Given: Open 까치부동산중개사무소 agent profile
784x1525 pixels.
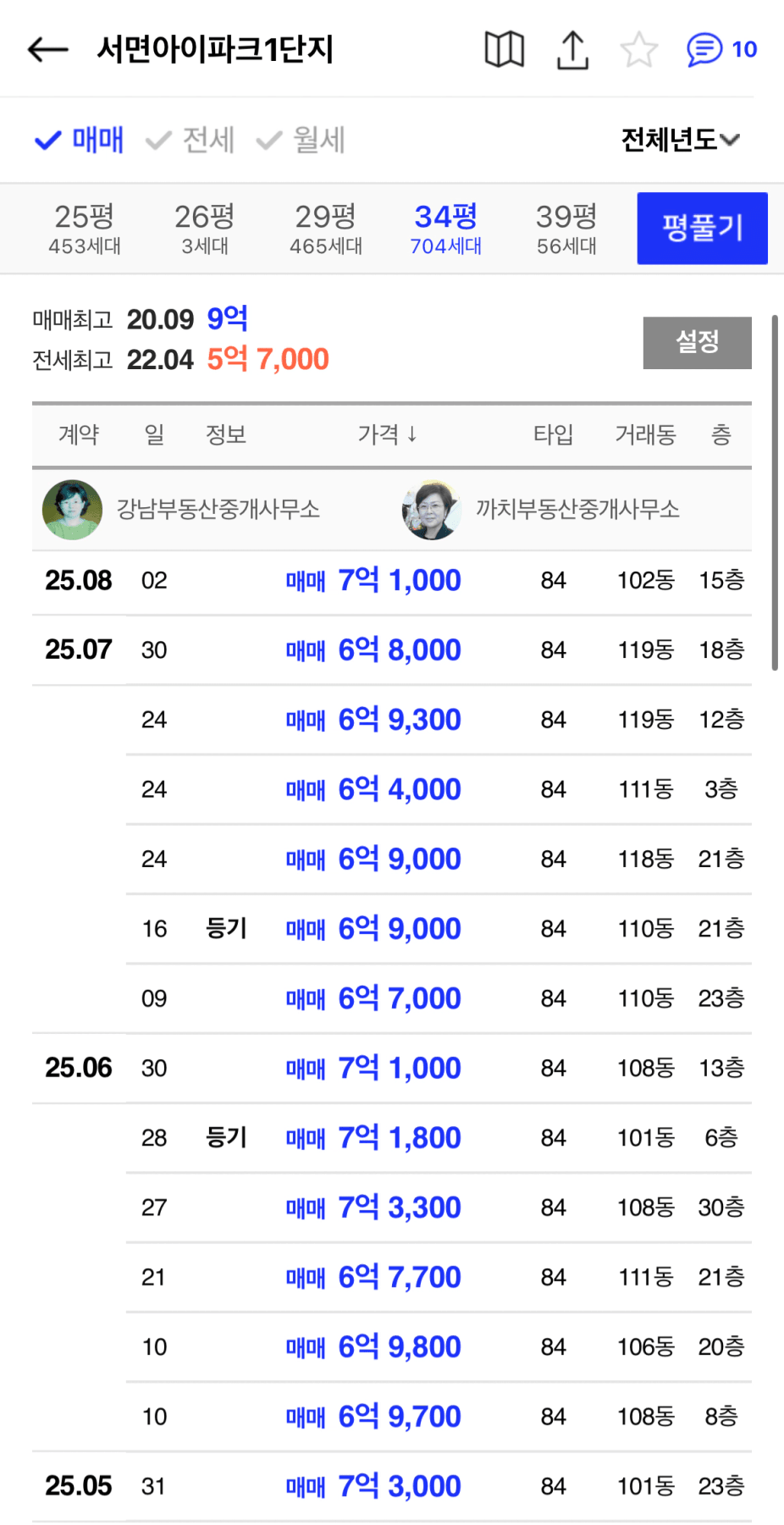Looking at the screenshot, I should 542,510.
